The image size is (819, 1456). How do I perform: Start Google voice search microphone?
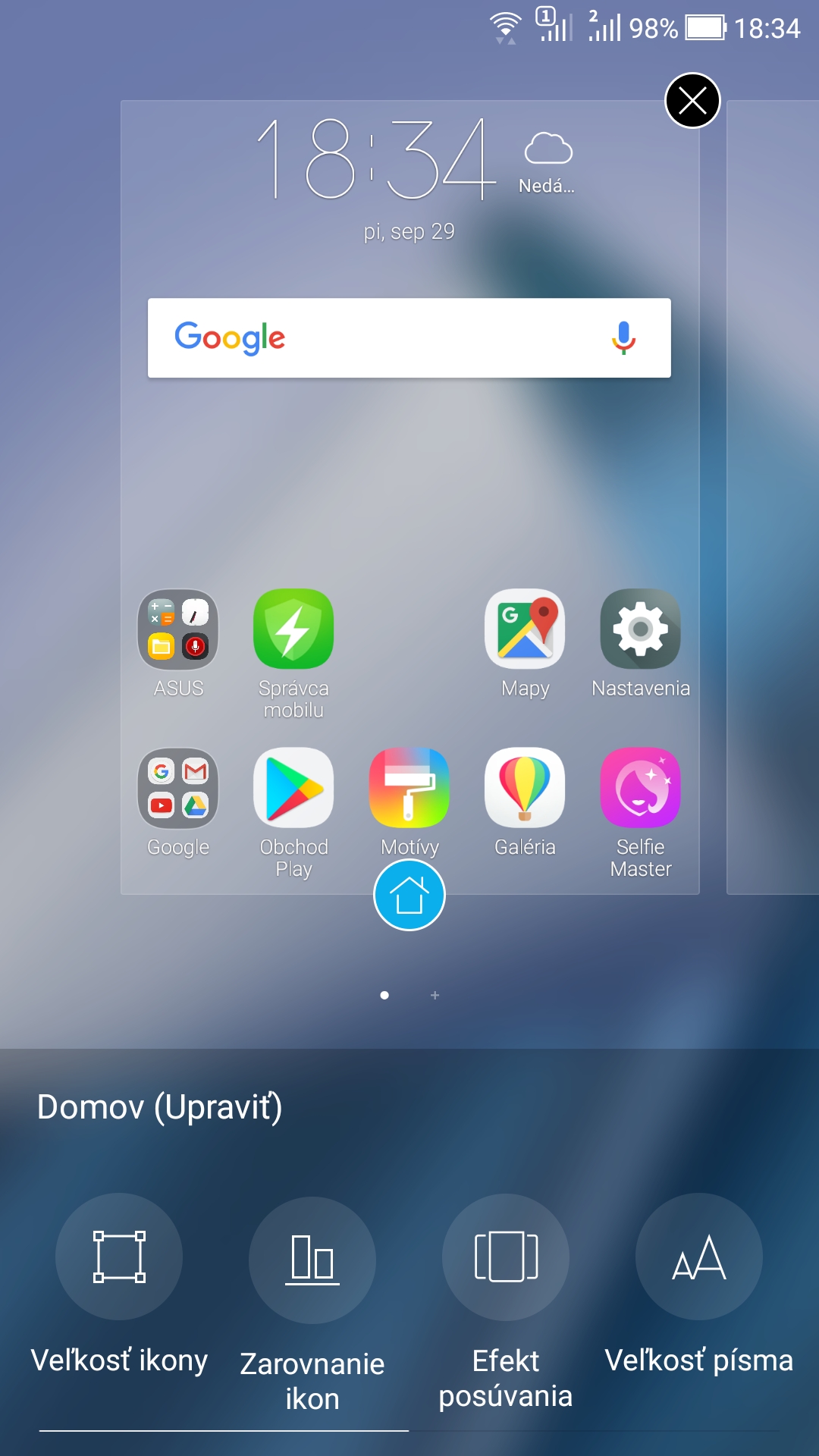coord(623,337)
